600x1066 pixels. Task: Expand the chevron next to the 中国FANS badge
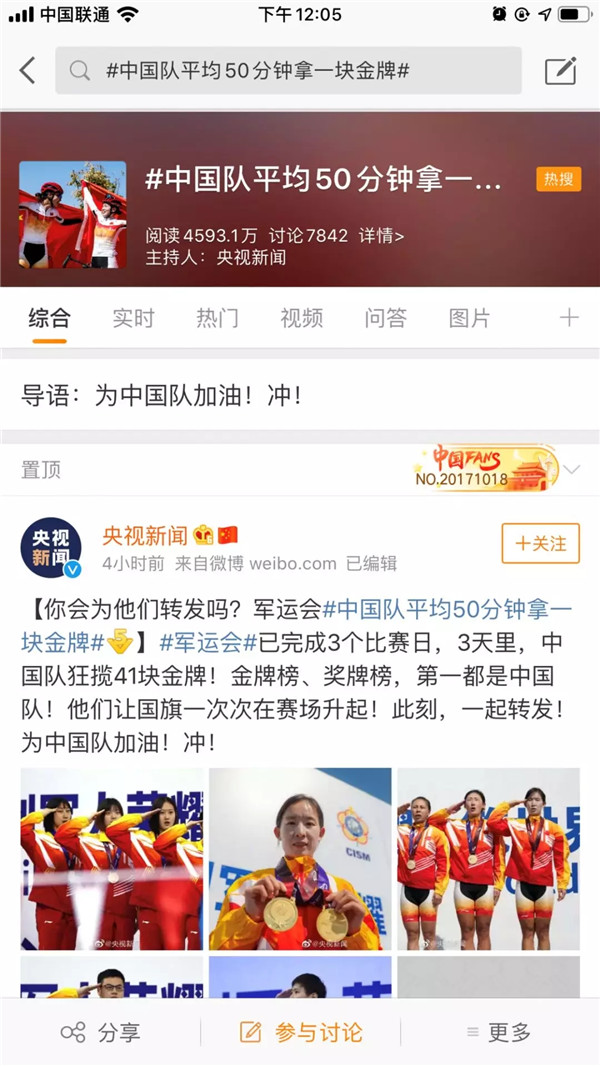click(x=572, y=469)
